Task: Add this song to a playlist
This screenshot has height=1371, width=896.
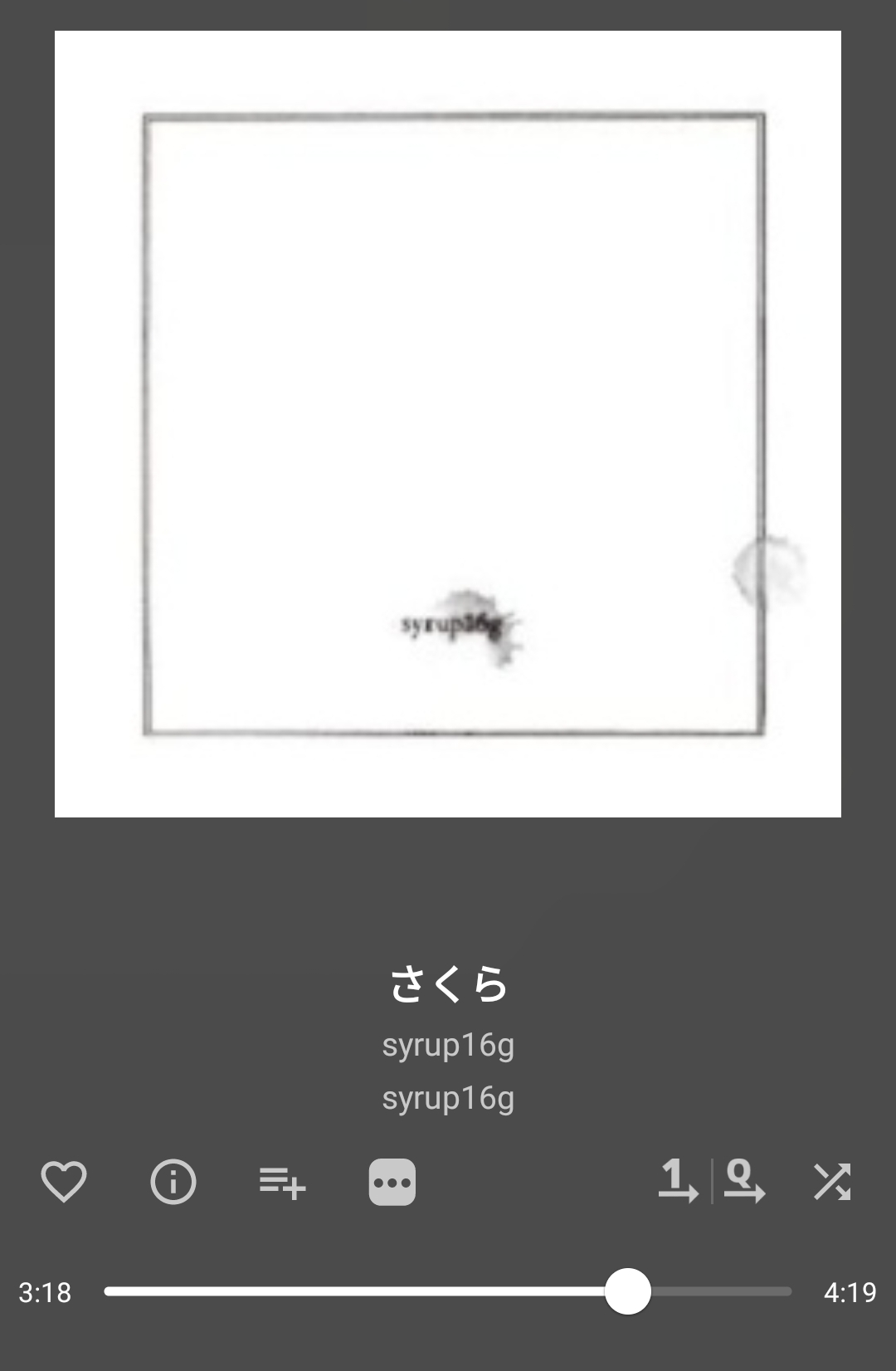Action: (x=282, y=1181)
